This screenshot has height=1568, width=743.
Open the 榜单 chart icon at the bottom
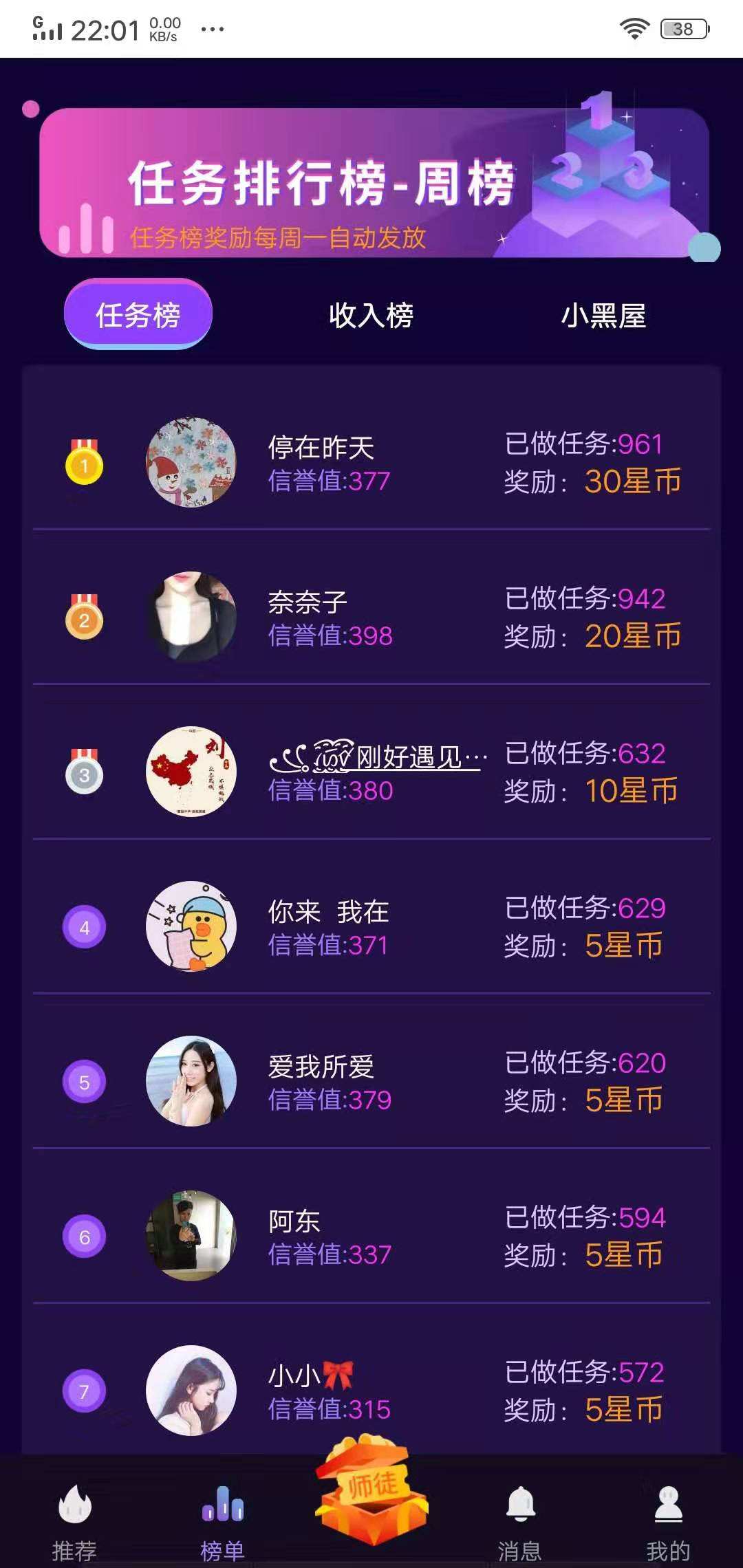coord(222,1506)
